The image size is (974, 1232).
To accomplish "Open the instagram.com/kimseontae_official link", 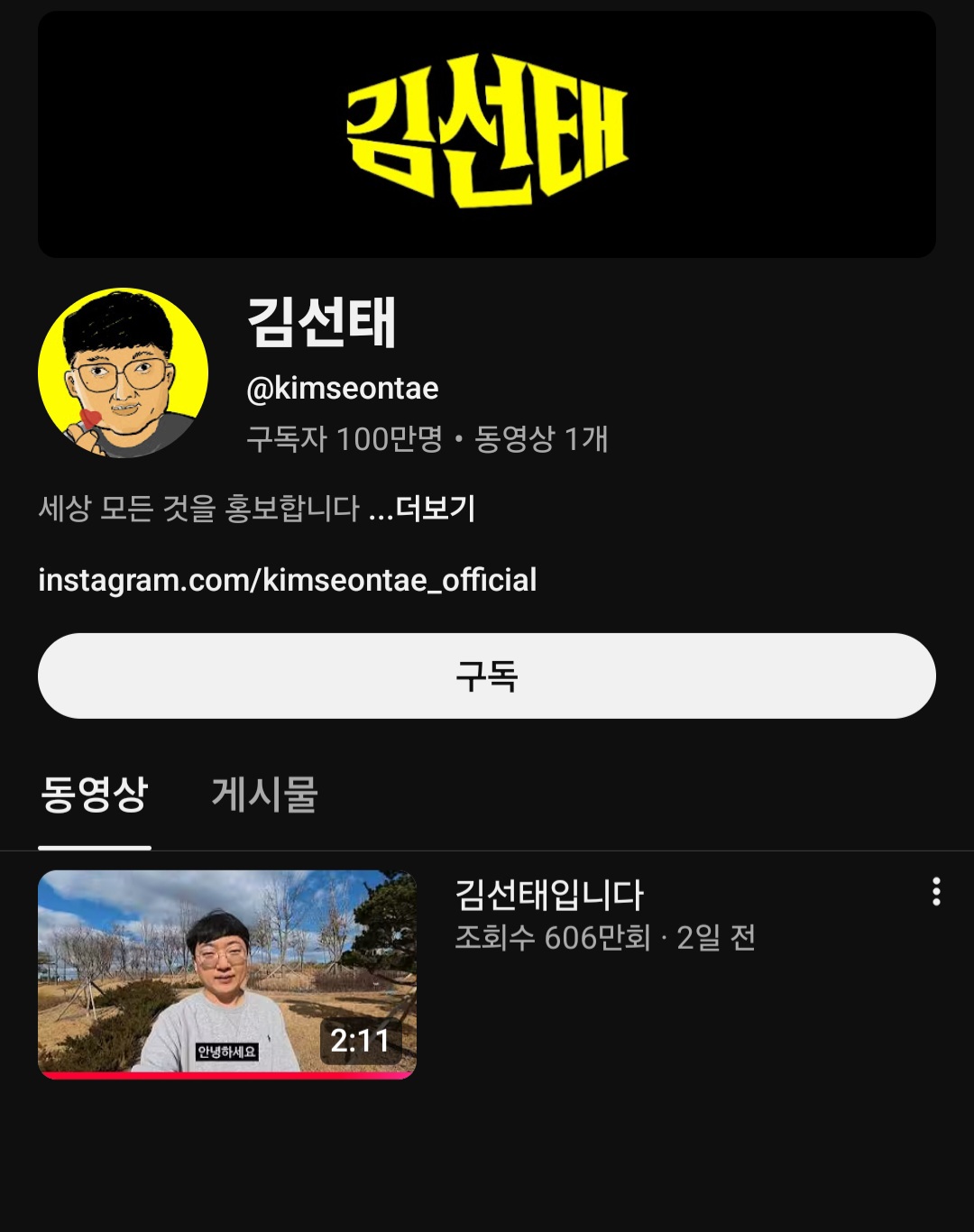I will 287,580.
